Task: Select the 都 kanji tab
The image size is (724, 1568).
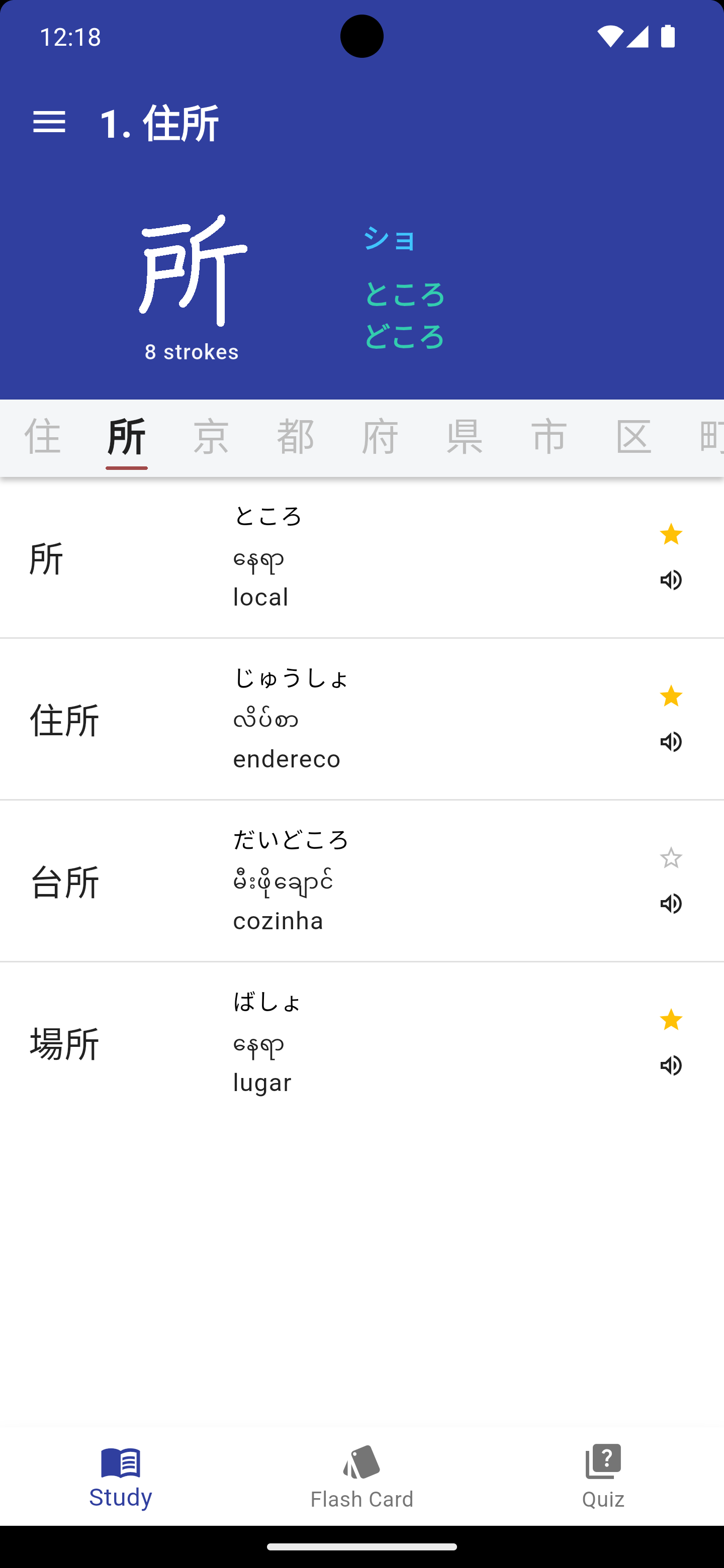Action: (295, 437)
